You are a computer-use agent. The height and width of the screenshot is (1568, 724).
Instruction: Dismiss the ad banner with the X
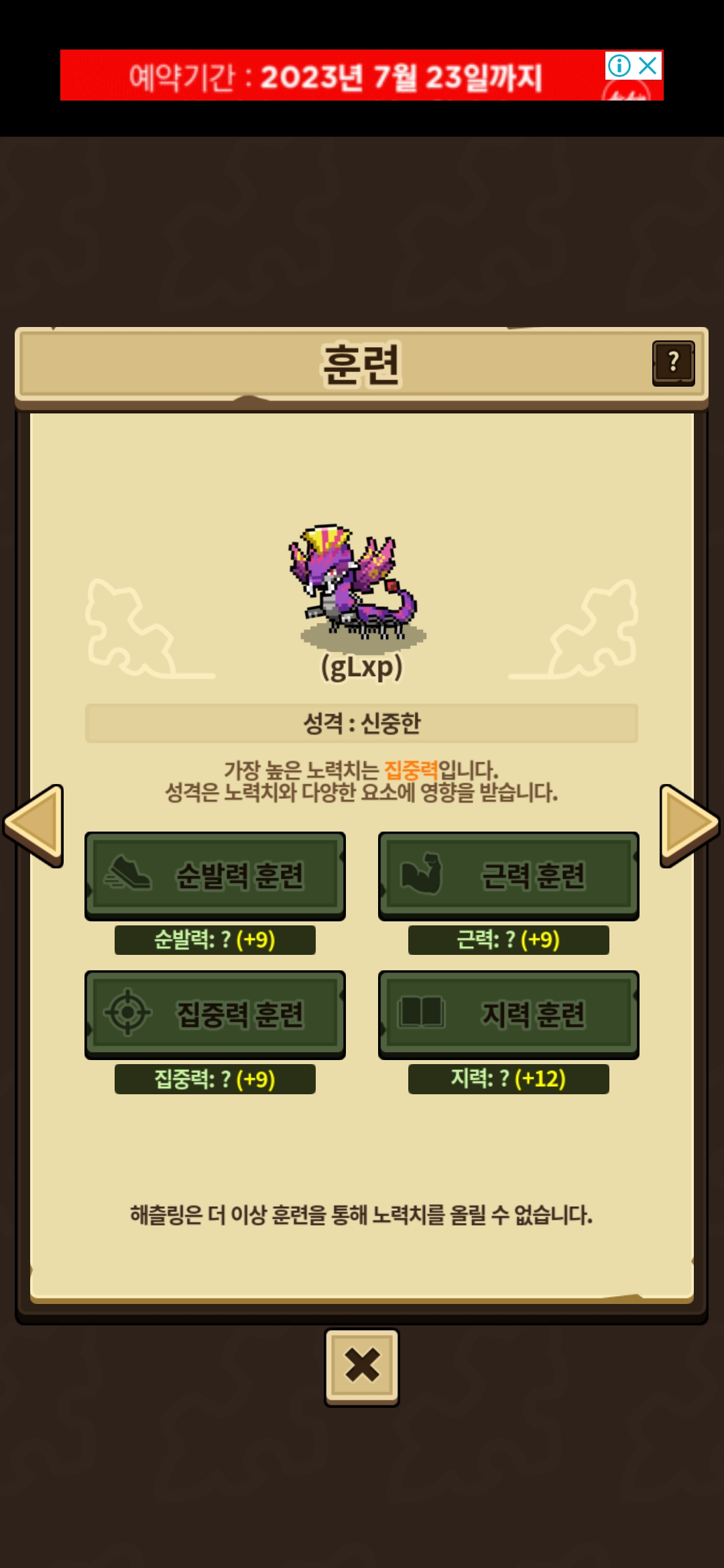tap(648, 66)
